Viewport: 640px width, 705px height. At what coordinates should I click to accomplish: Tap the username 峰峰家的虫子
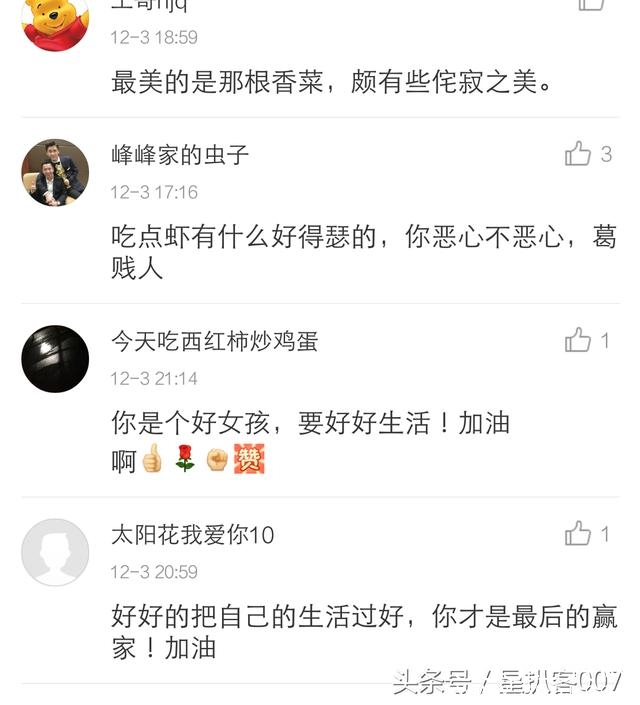coord(180,155)
